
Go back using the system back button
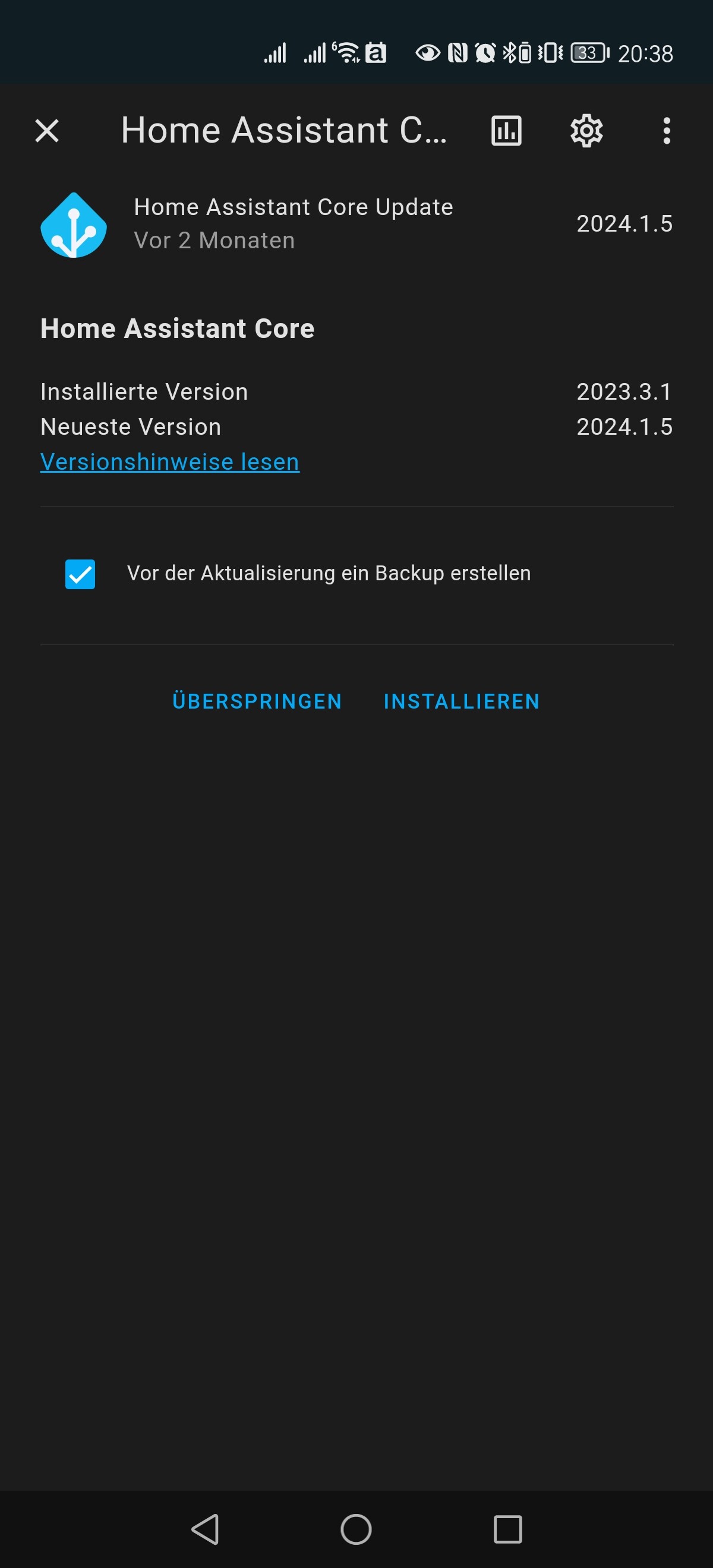(205, 1528)
